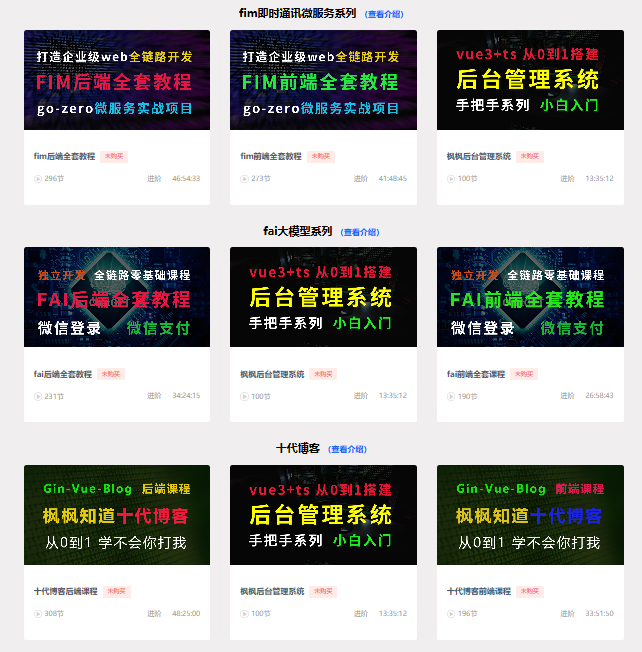Open the 十代博客后端课程 course card
This screenshot has height=652, width=642.
click(117, 515)
